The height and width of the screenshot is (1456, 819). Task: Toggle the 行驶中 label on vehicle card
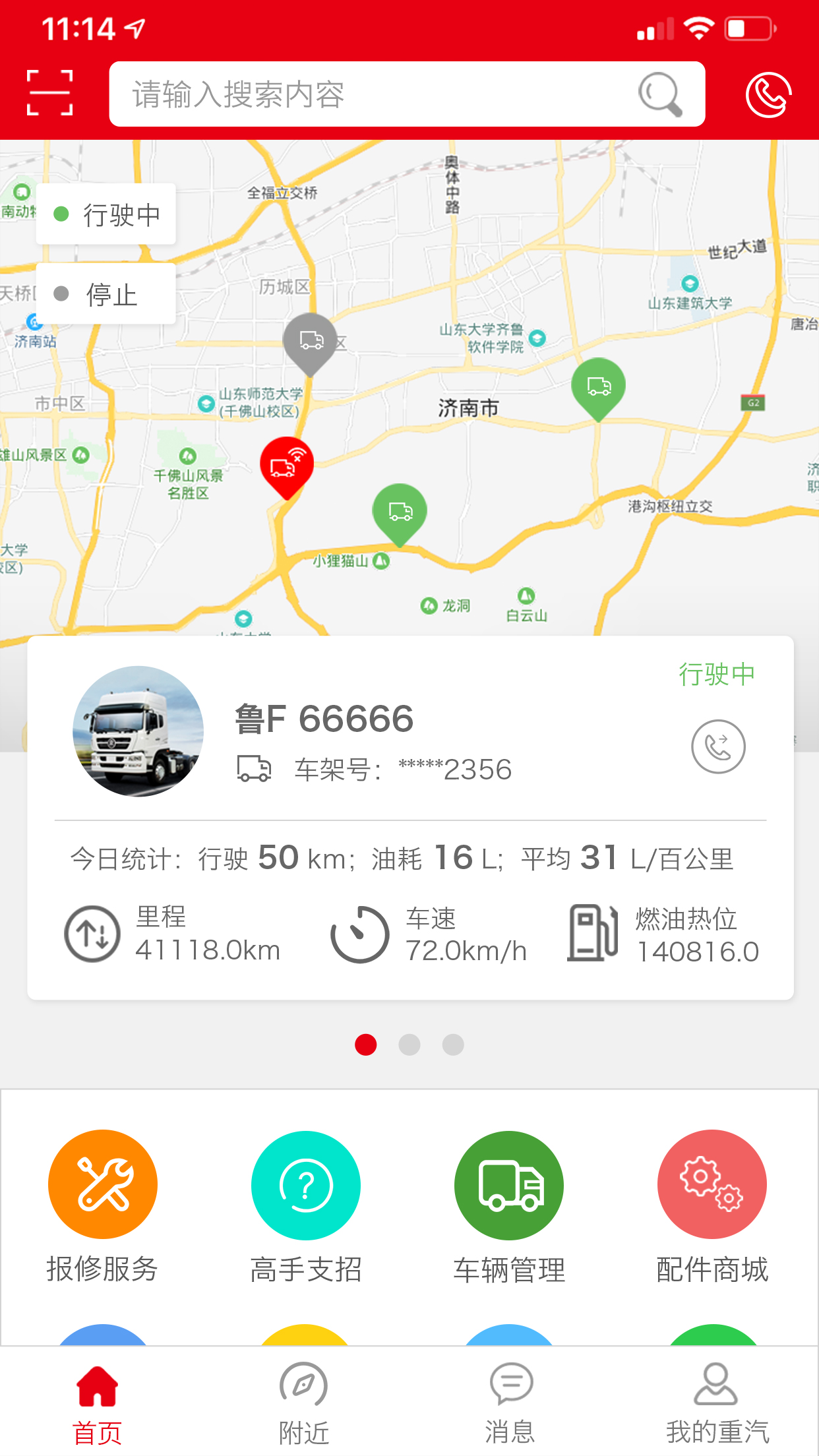(717, 674)
